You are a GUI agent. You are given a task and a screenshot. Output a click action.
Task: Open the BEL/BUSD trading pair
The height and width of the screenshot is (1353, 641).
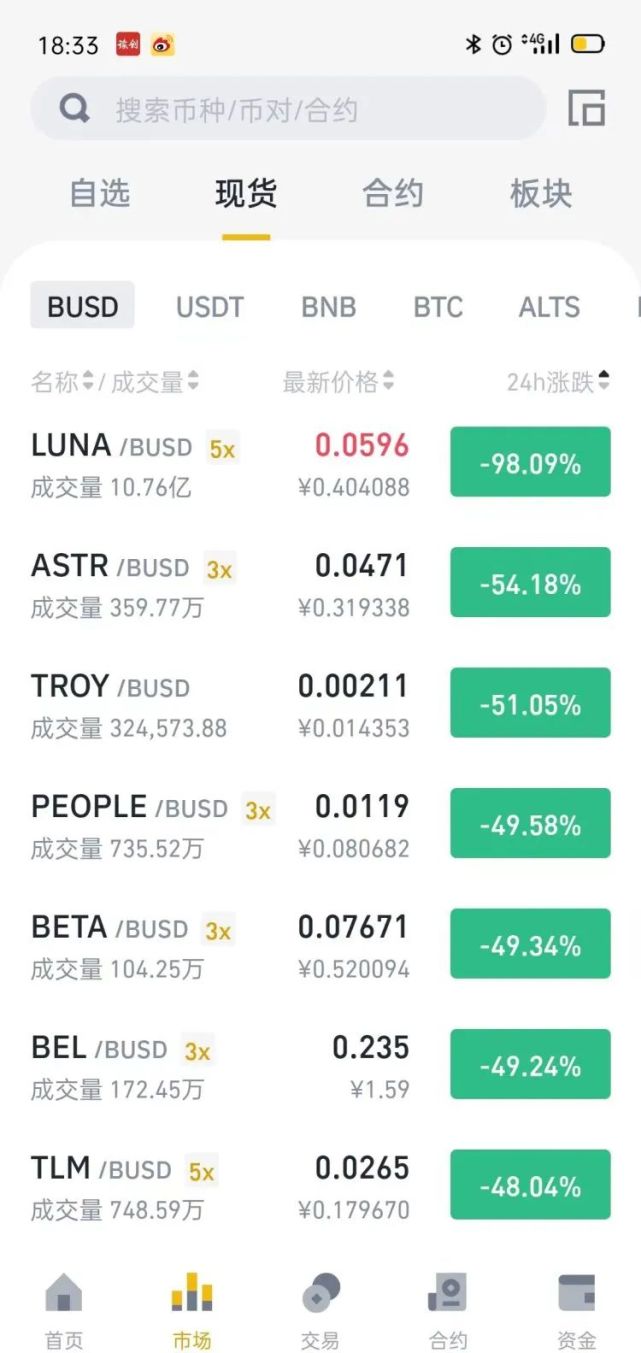pyautogui.click(x=220, y=1066)
